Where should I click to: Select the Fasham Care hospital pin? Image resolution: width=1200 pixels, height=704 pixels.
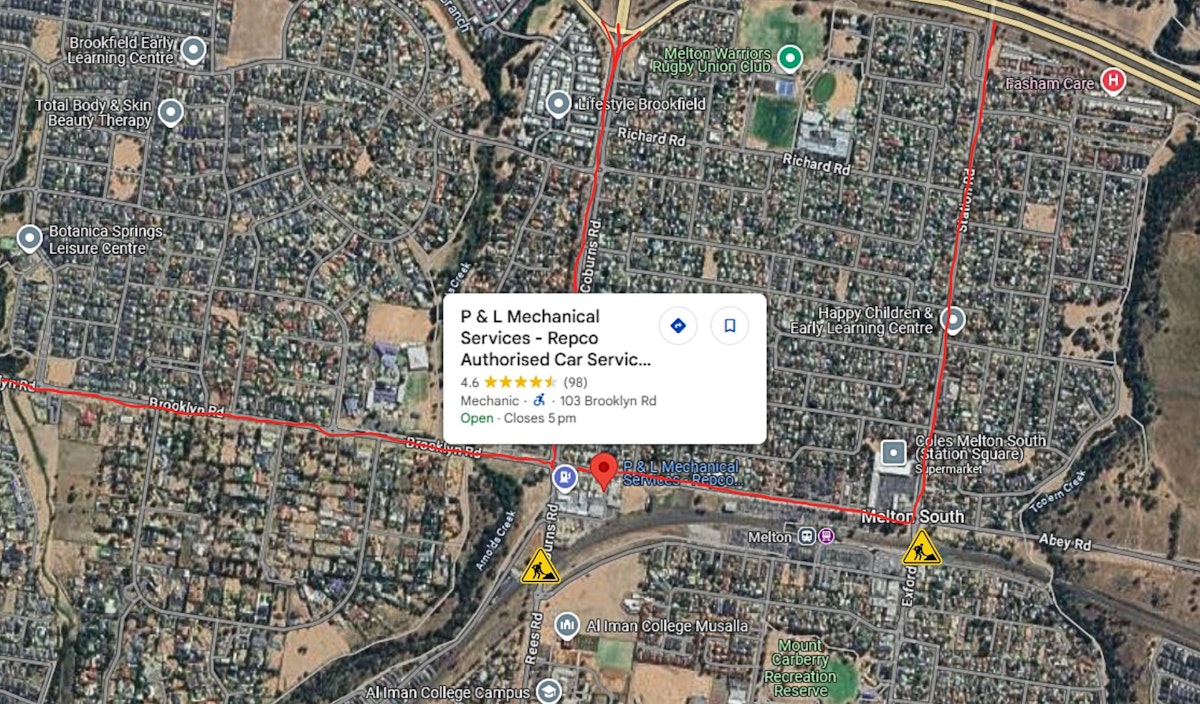tap(1113, 82)
